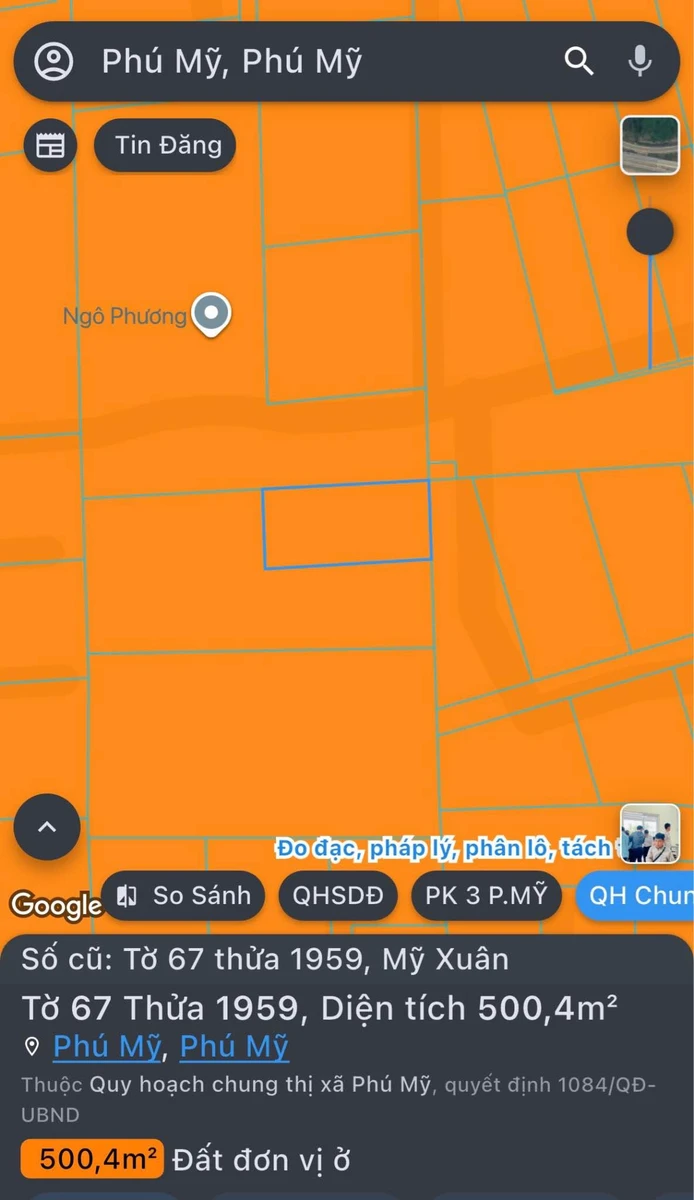
Task: Open the listings layout icon
Action: [x=50, y=146]
